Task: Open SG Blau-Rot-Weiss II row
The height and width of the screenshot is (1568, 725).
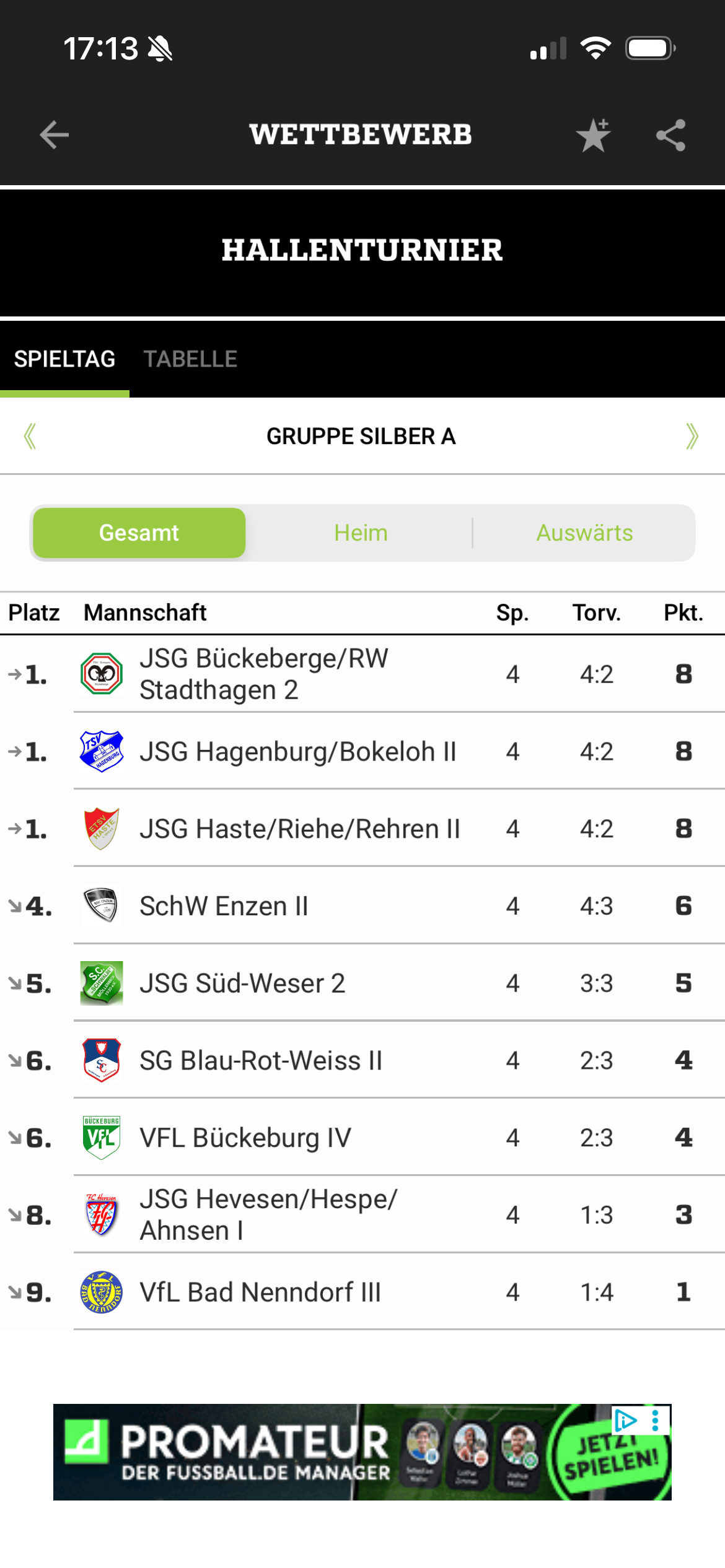Action: click(362, 1060)
